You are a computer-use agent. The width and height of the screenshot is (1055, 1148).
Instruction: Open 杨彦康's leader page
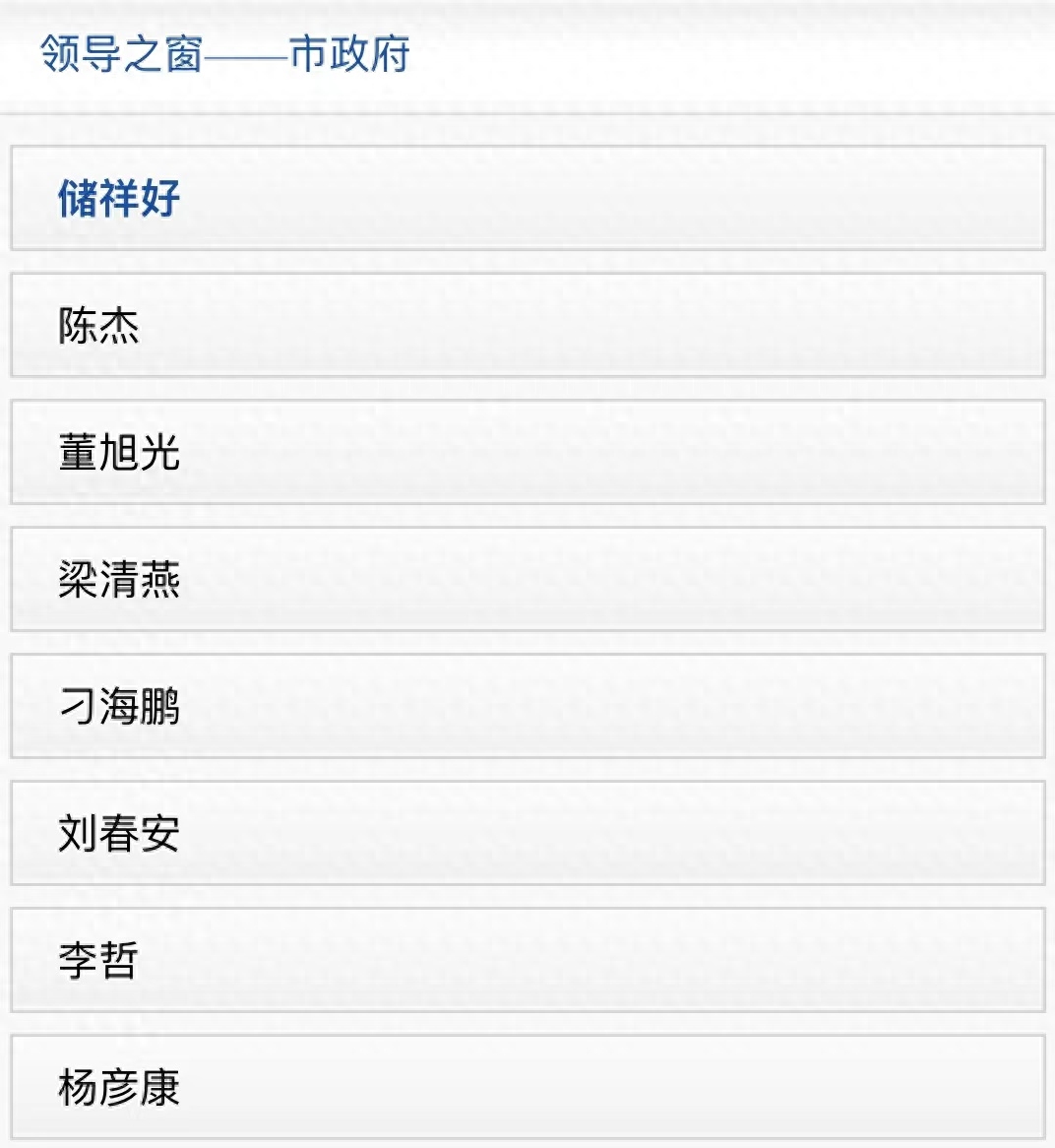point(119,1087)
